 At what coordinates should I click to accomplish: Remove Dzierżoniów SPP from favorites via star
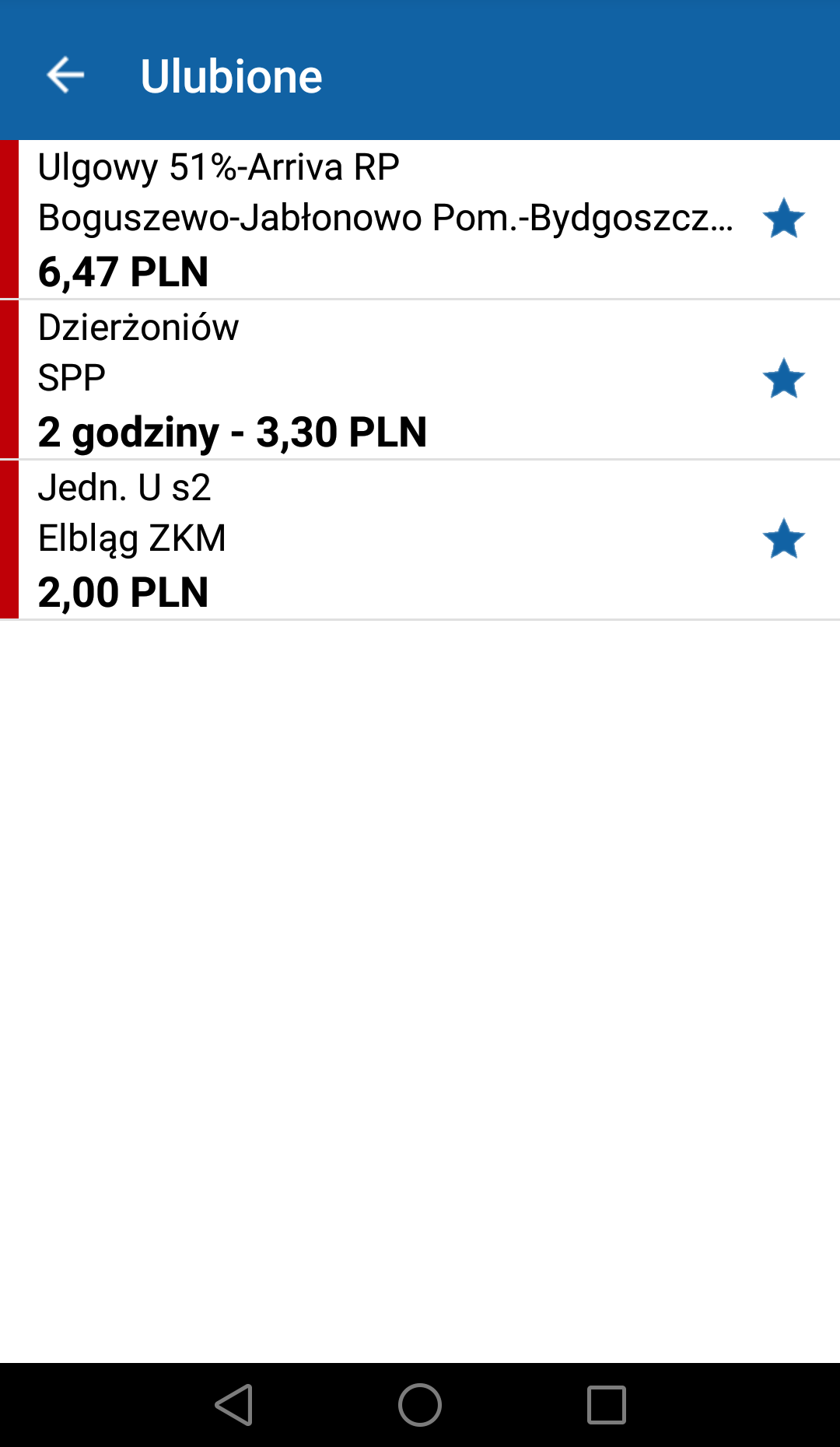(x=783, y=379)
